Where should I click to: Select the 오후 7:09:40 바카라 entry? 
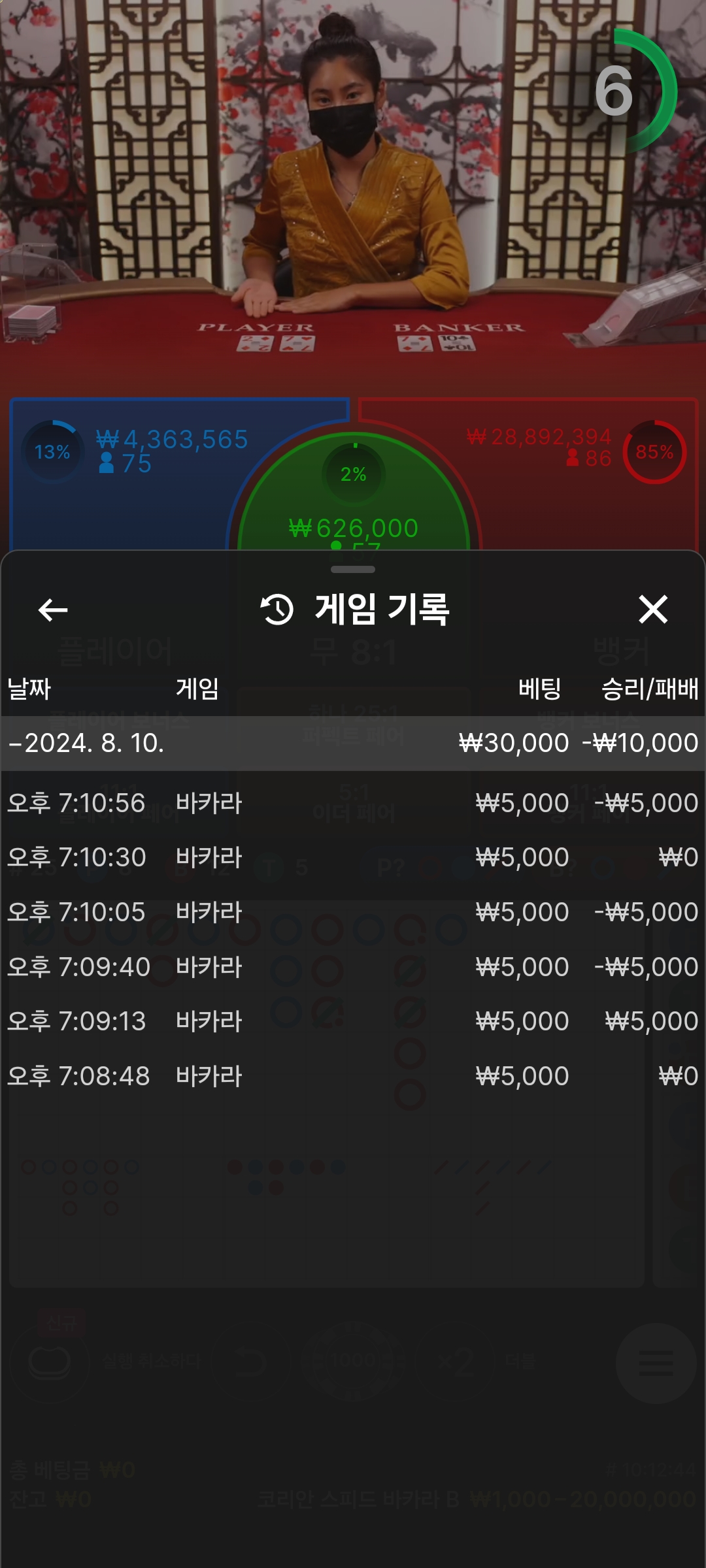352,967
